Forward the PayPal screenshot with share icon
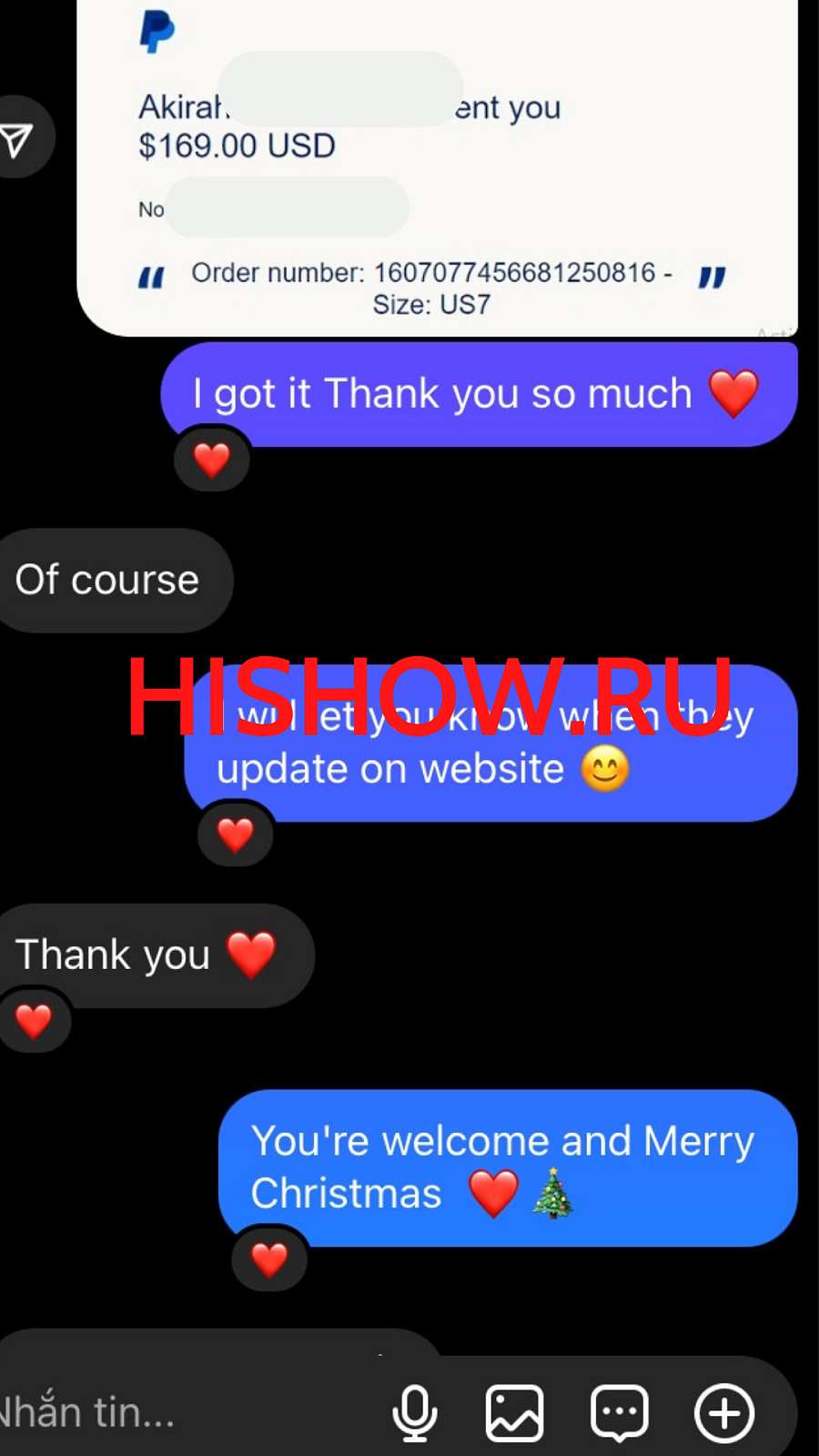This screenshot has height=1456, width=819. (x=18, y=138)
